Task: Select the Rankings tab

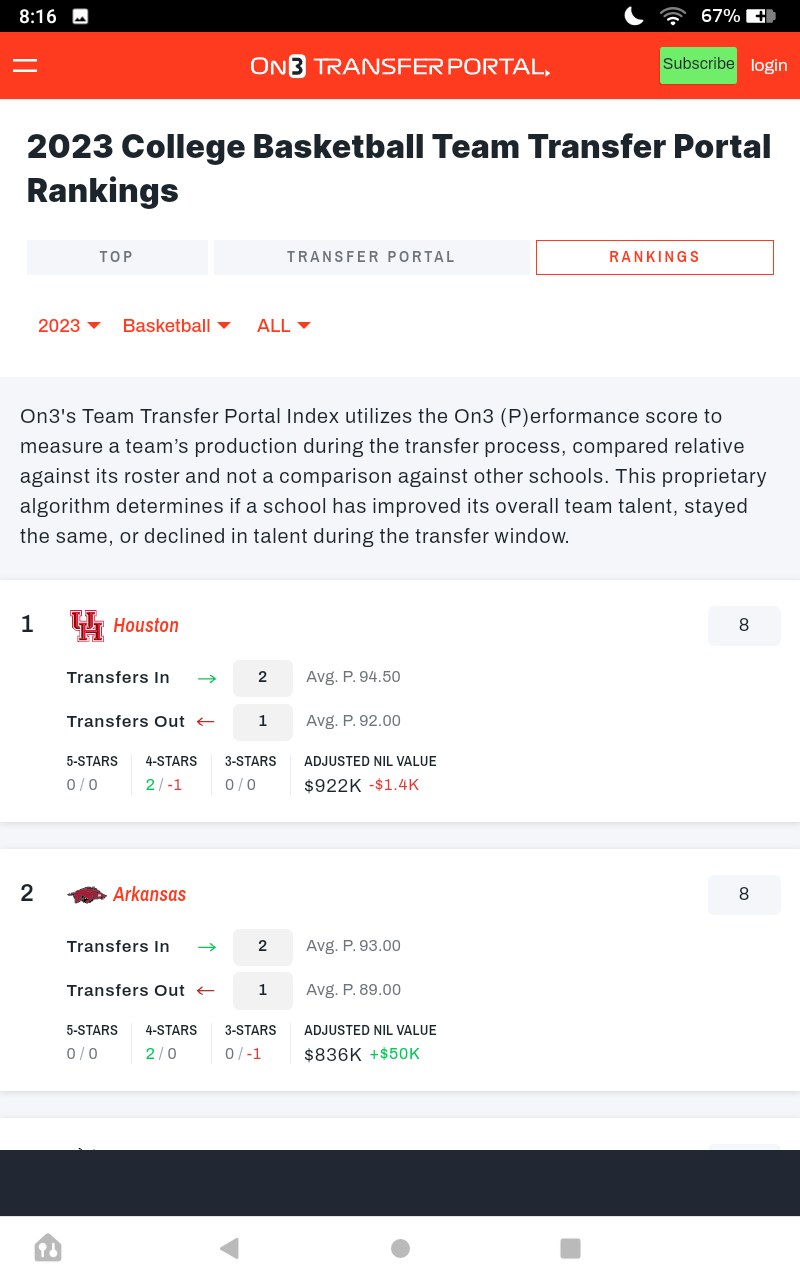Action: coord(655,257)
